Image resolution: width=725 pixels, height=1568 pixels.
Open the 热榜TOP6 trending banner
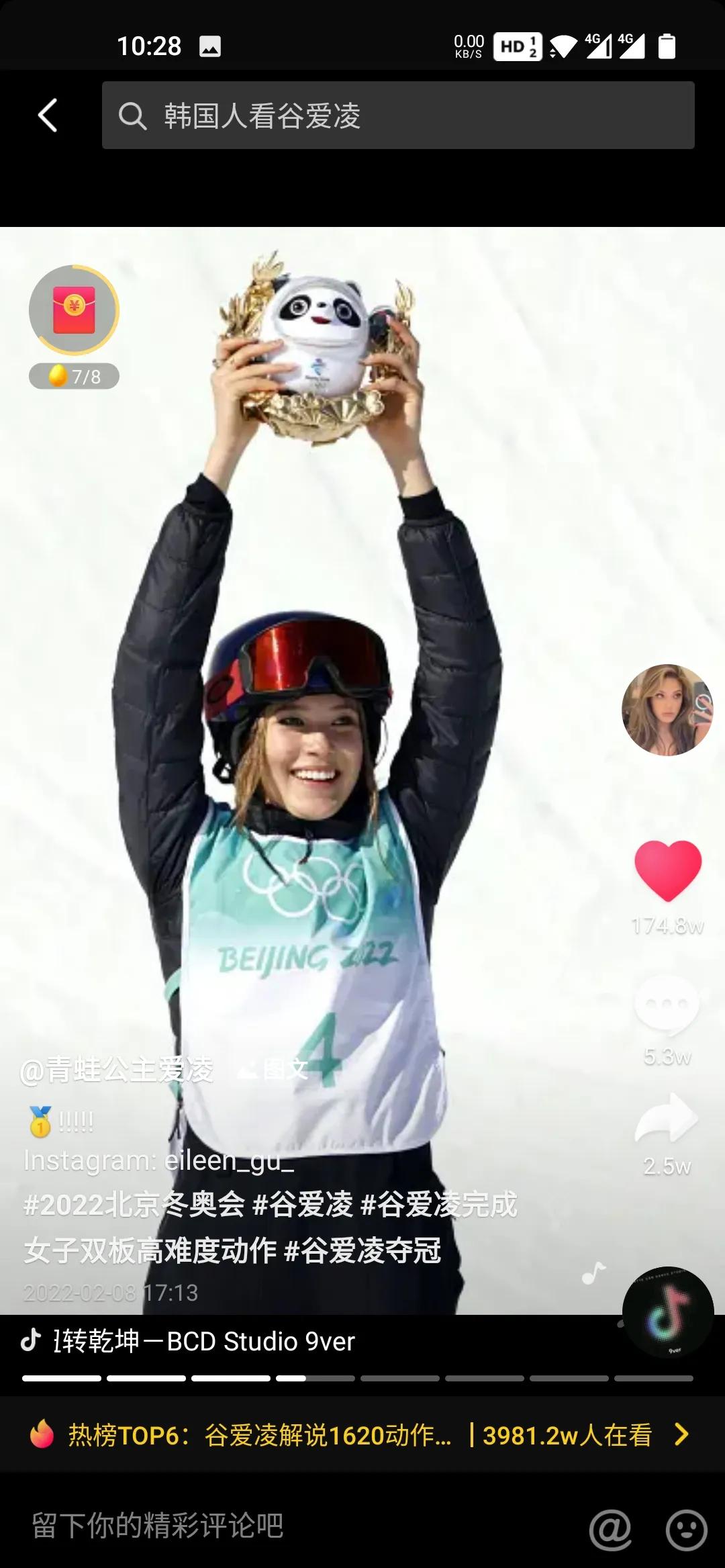[x=362, y=1435]
